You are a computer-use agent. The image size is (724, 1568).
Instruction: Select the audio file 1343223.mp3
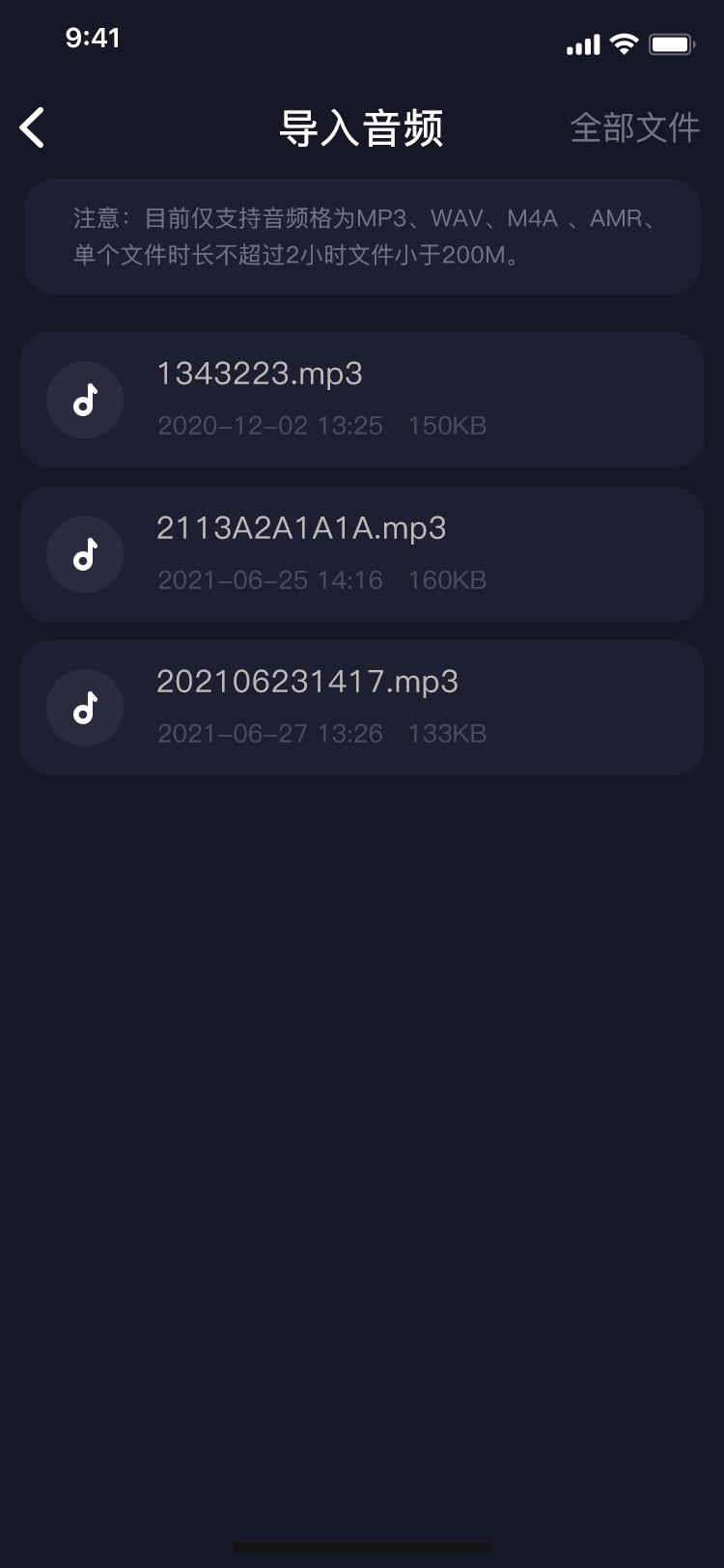[361, 400]
